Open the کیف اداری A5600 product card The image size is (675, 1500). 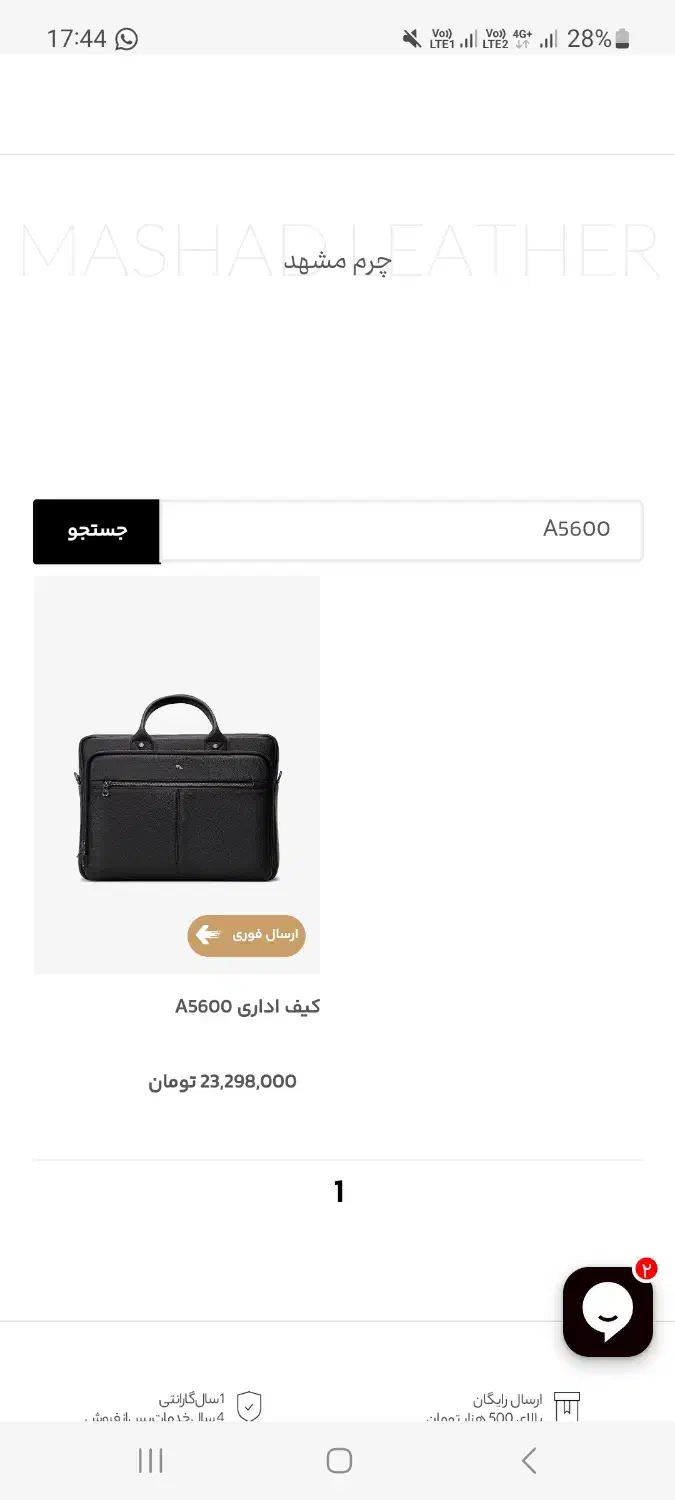click(x=177, y=775)
